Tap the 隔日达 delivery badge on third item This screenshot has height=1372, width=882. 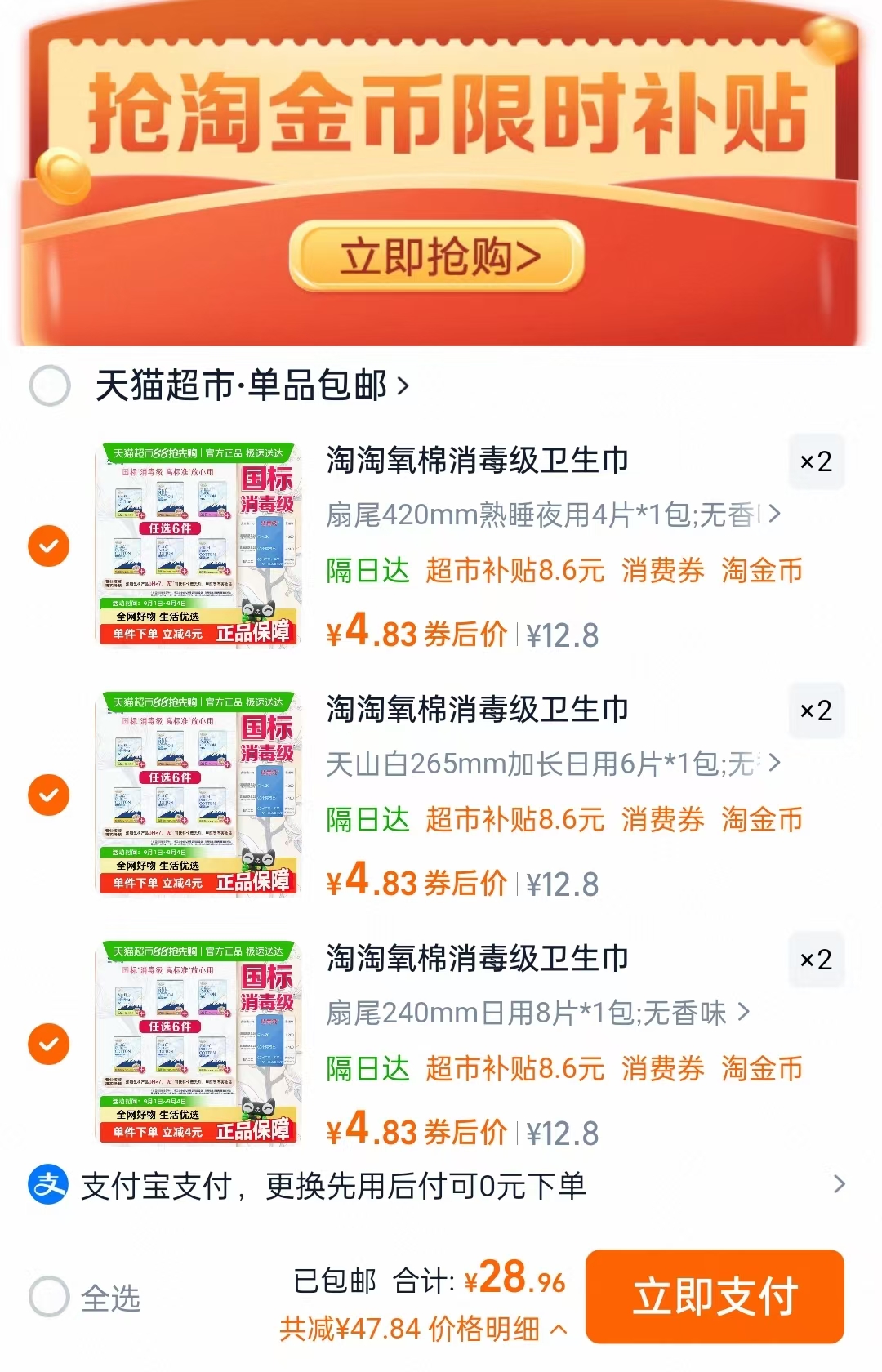(364, 1067)
